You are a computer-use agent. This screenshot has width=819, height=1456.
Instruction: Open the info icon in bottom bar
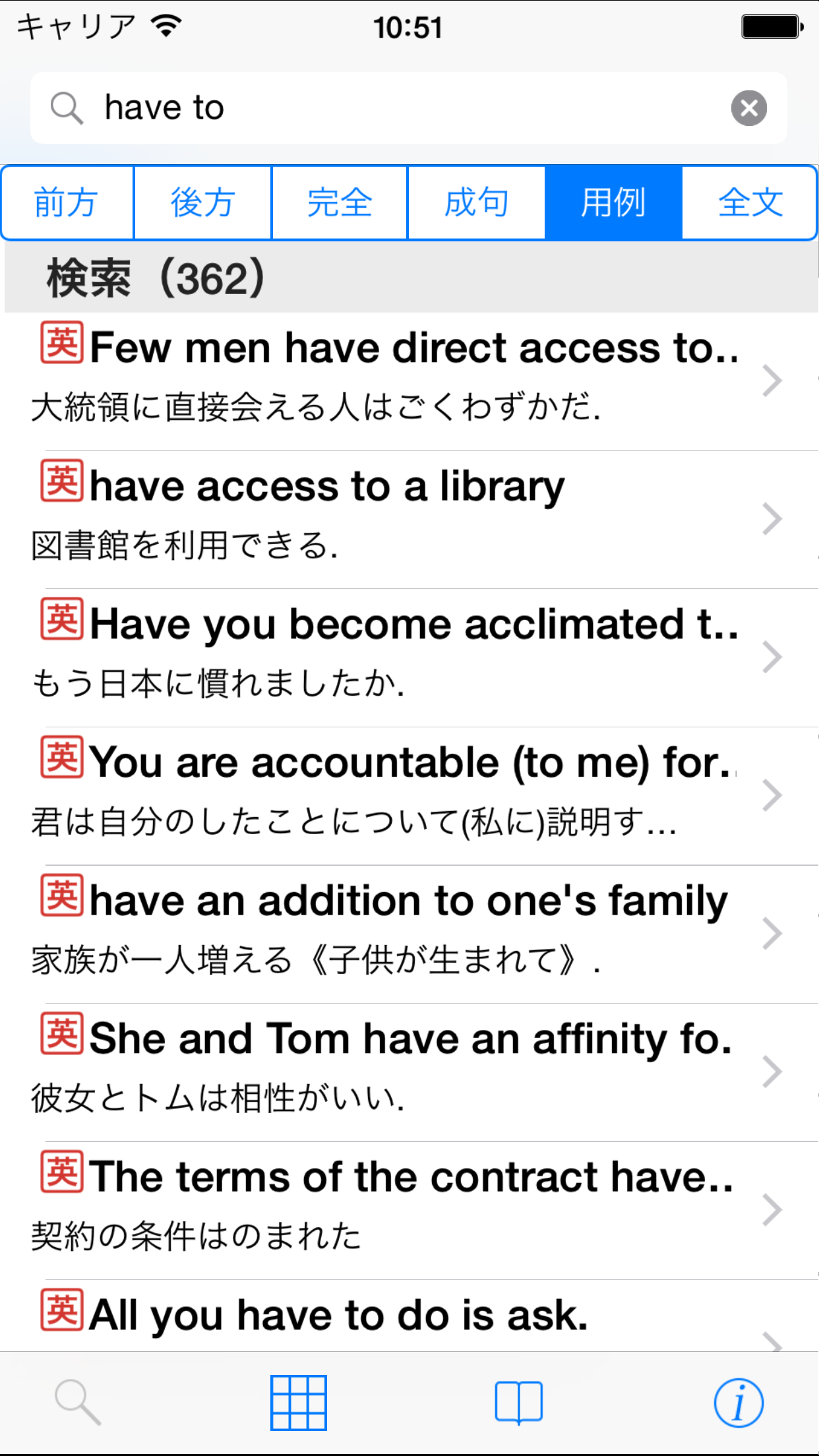pyautogui.click(x=739, y=1403)
